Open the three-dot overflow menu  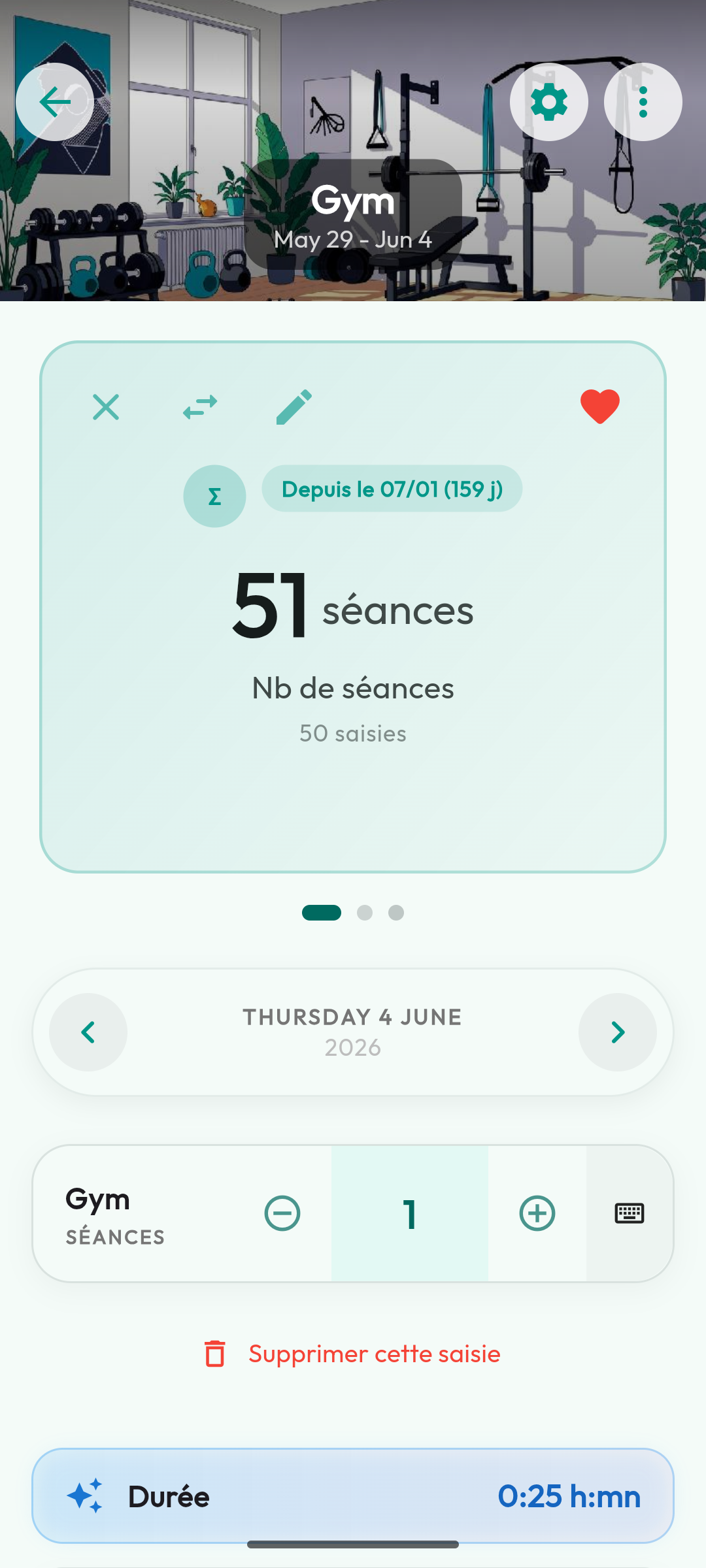(643, 102)
